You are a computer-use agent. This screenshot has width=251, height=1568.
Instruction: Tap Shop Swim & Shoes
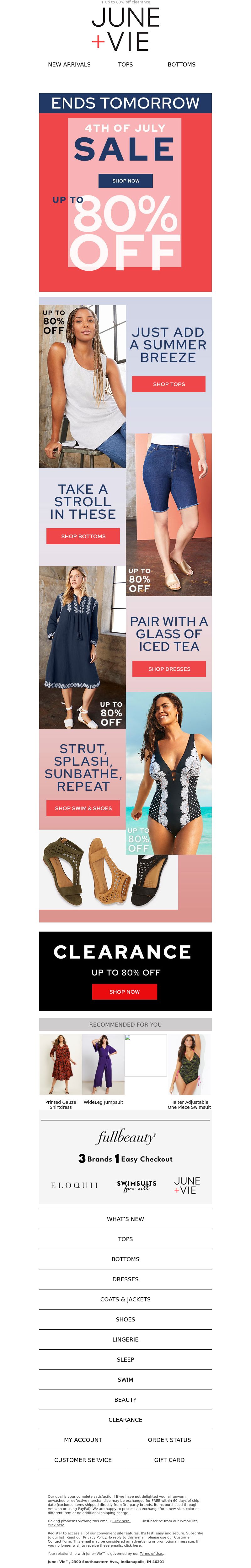pos(83,808)
